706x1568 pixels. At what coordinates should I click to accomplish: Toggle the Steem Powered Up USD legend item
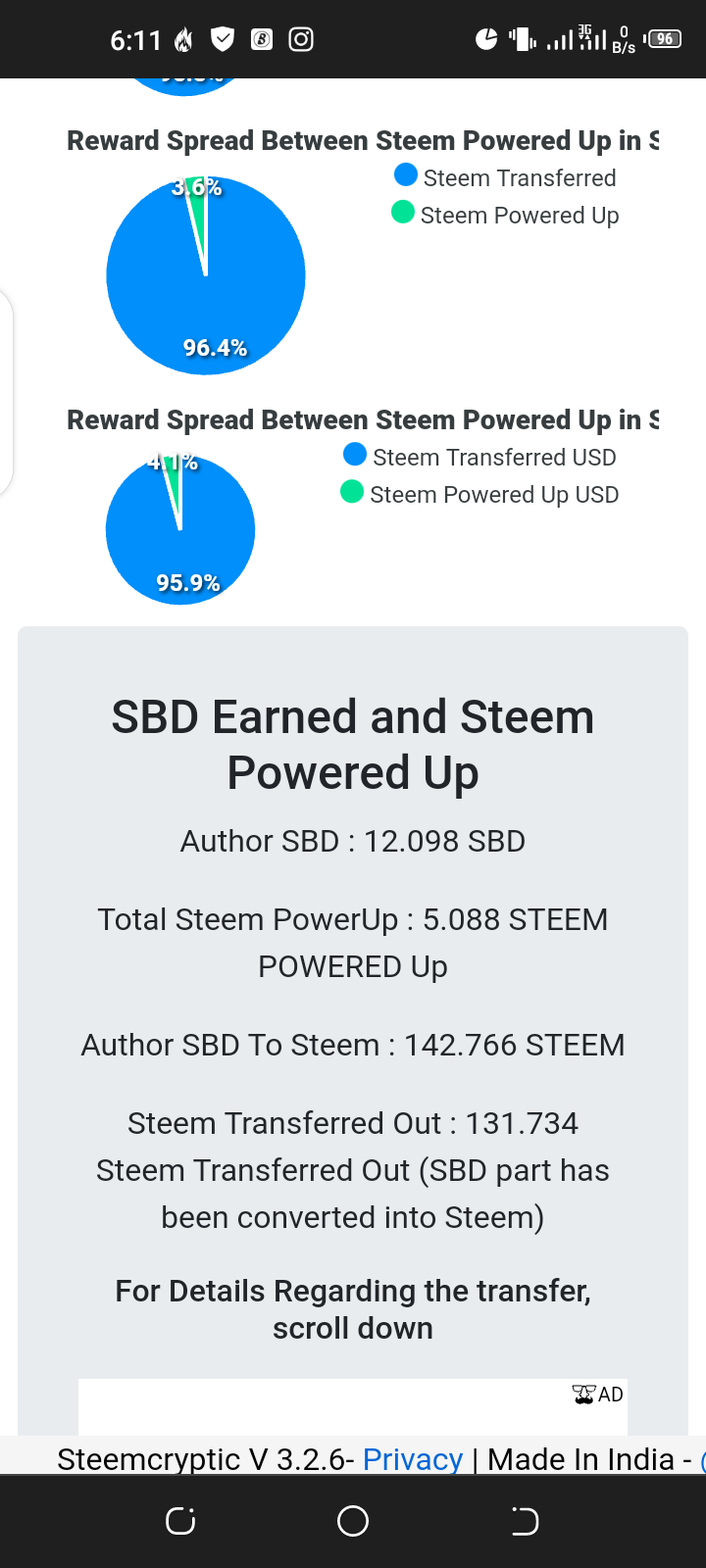tap(480, 494)
